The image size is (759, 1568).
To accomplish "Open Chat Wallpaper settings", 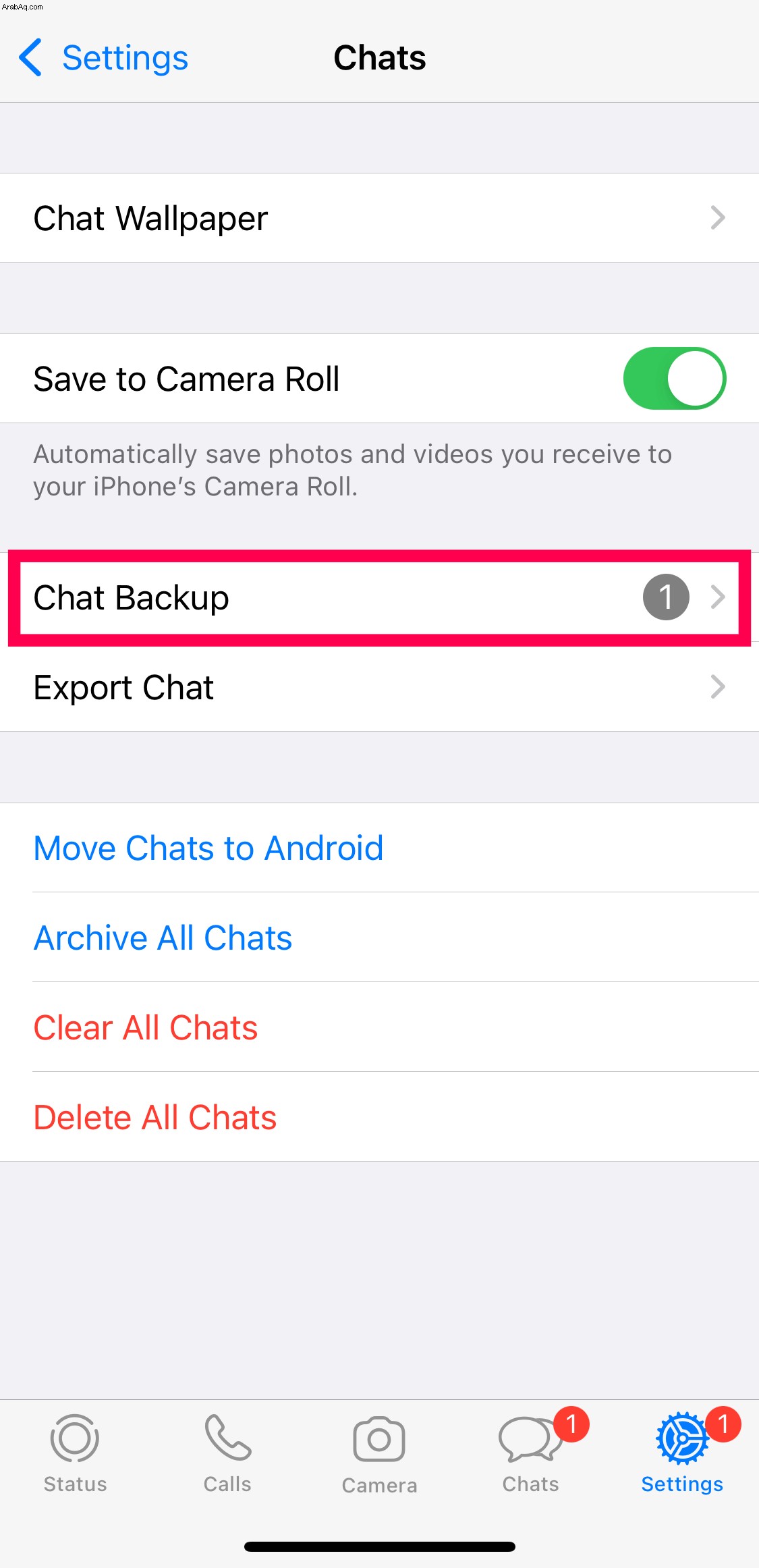I will click(x=379, y=218).
